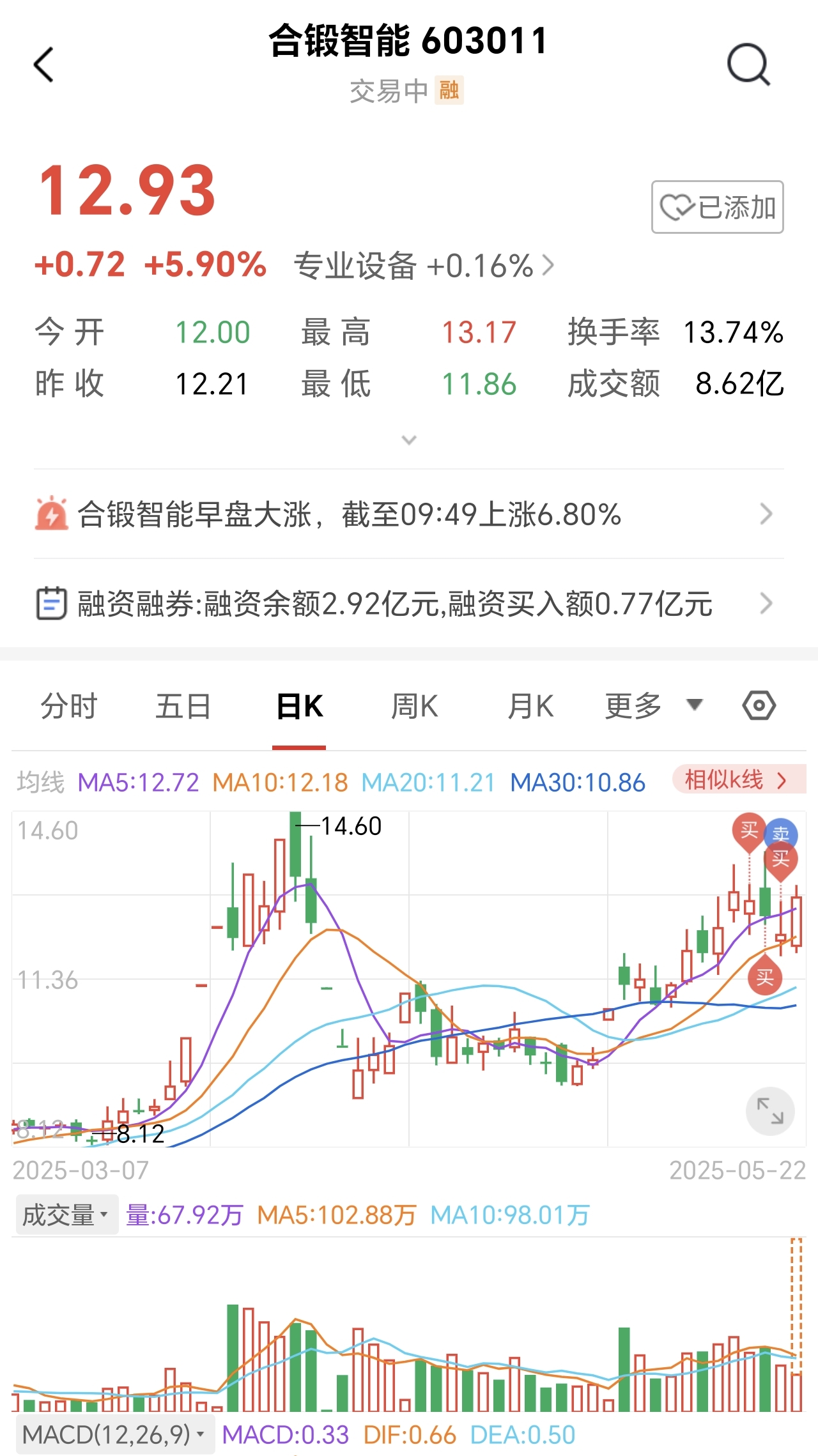Go back using the top-left arrow
The height and width of the screenshot is (1456, 818).
tap(43, 65)
